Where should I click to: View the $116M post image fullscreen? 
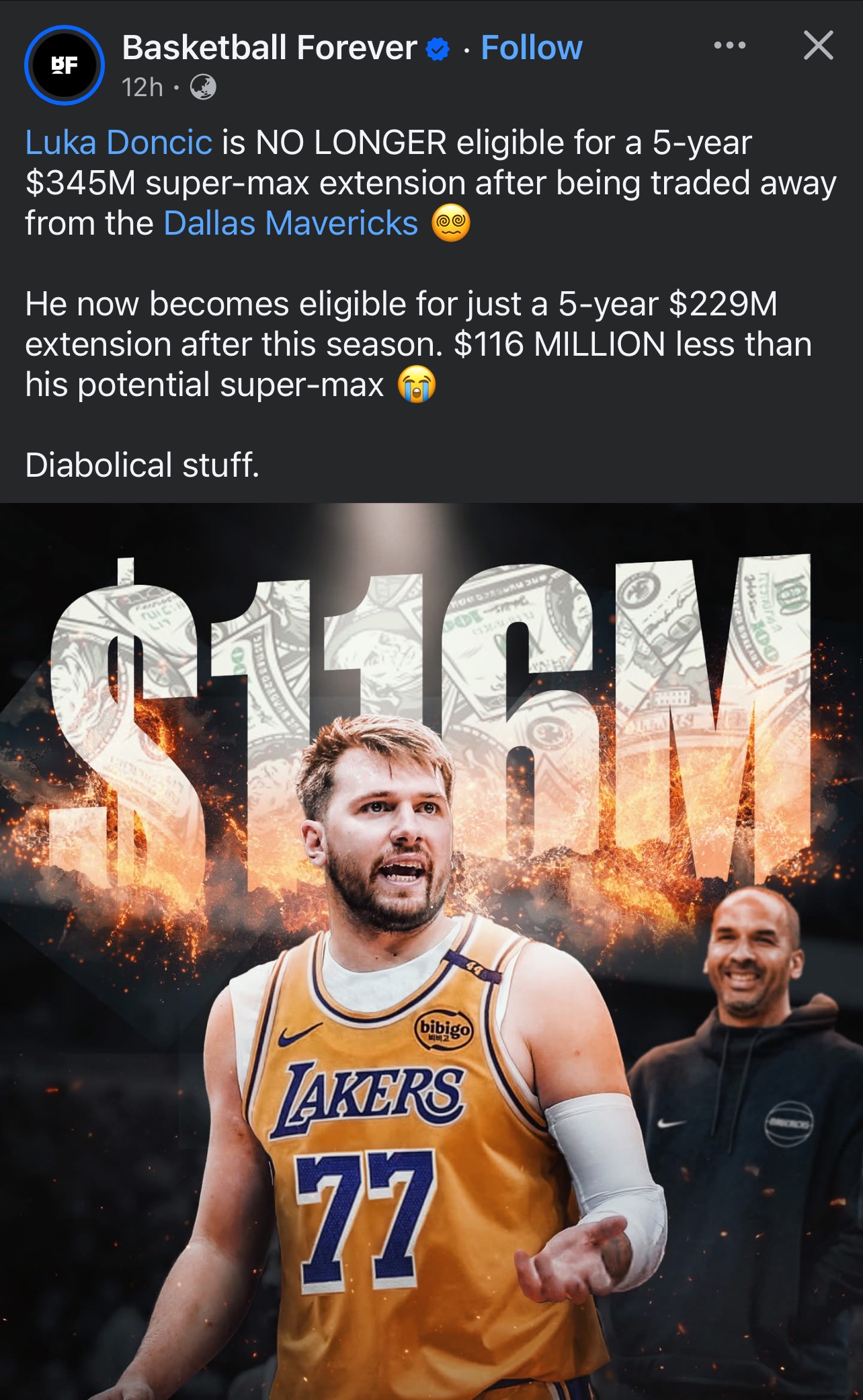(x=431, y=951)
